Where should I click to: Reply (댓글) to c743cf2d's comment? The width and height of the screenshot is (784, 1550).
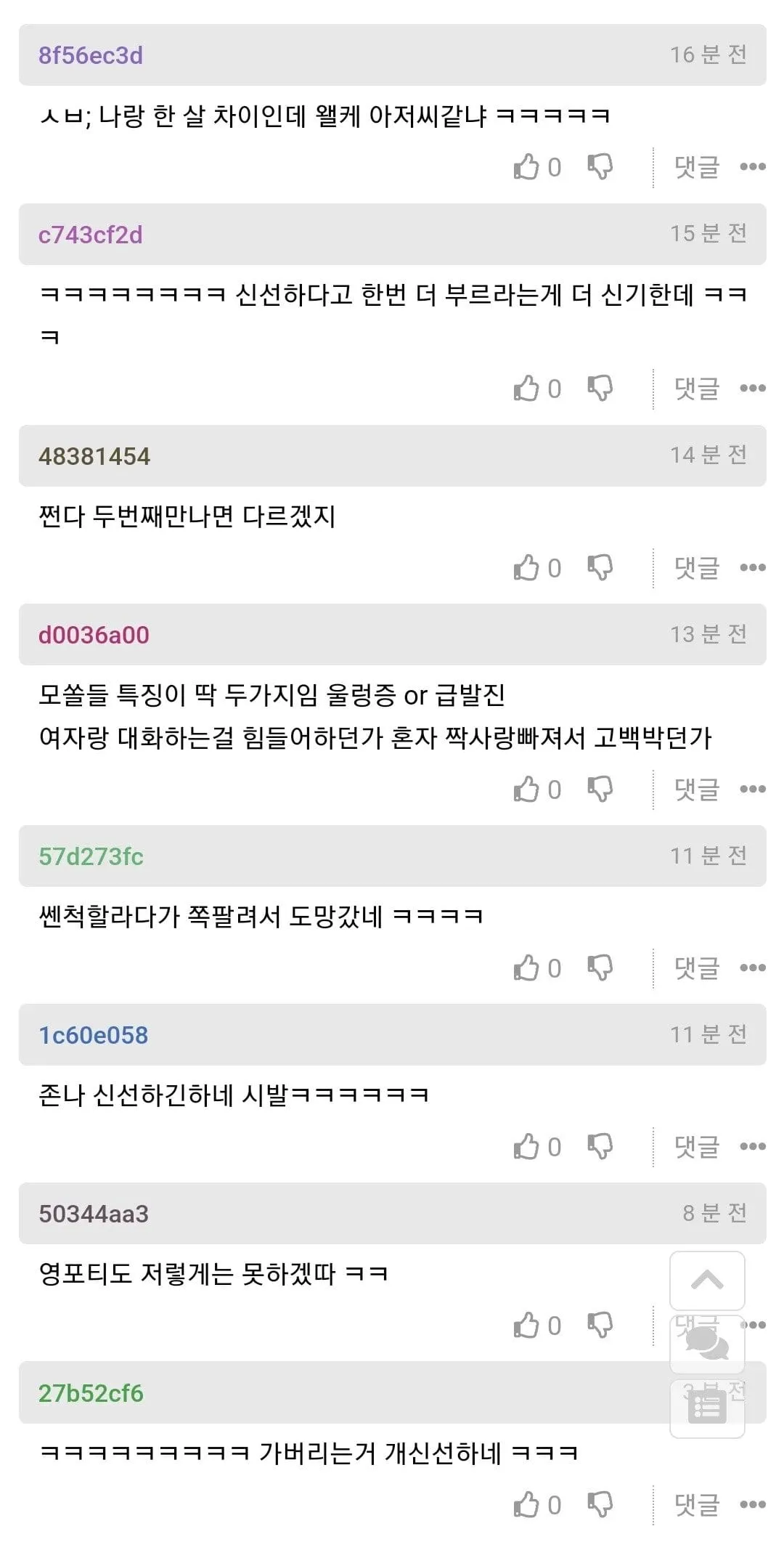pyautogui.click(x=697, y=388)
